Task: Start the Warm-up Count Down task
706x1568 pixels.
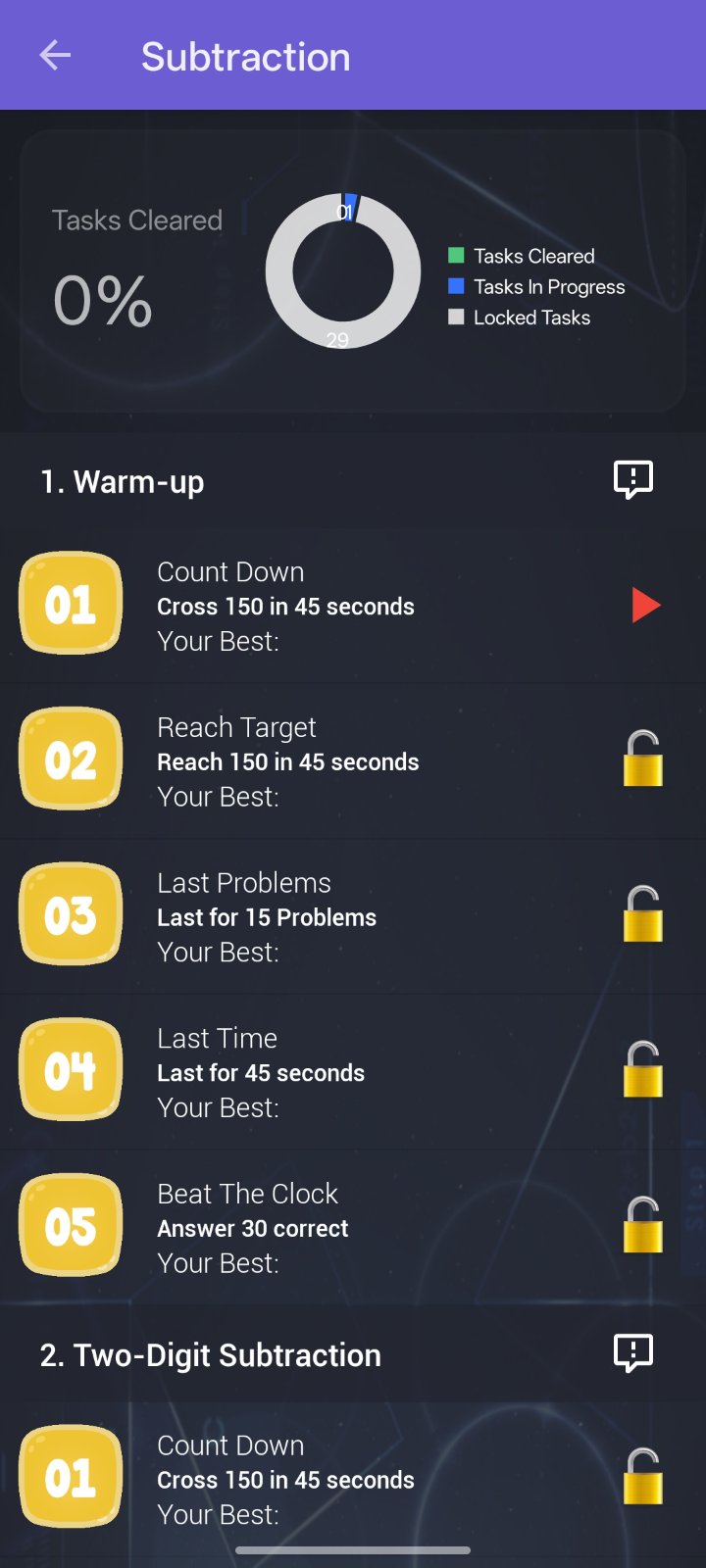Action: pos(645,606)
